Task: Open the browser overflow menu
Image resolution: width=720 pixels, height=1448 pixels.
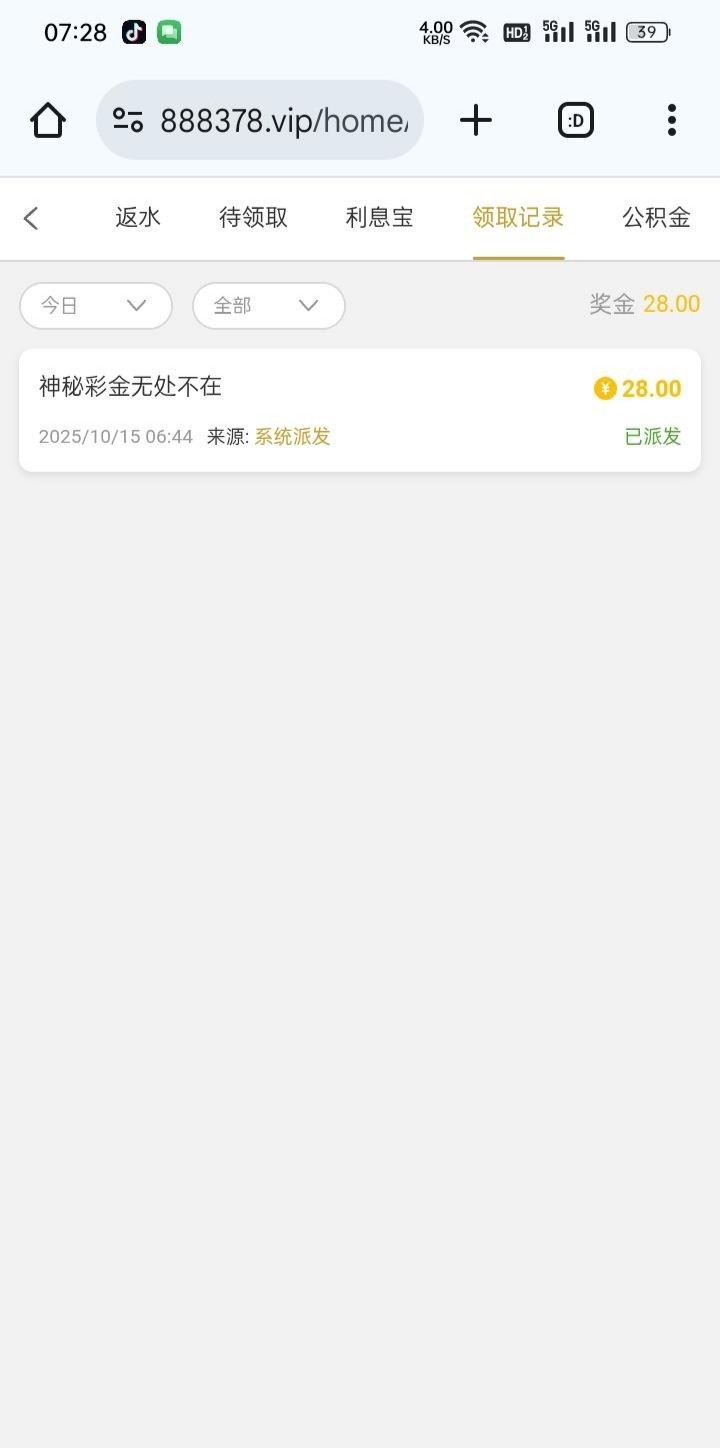Action: [x=671, y=120]
